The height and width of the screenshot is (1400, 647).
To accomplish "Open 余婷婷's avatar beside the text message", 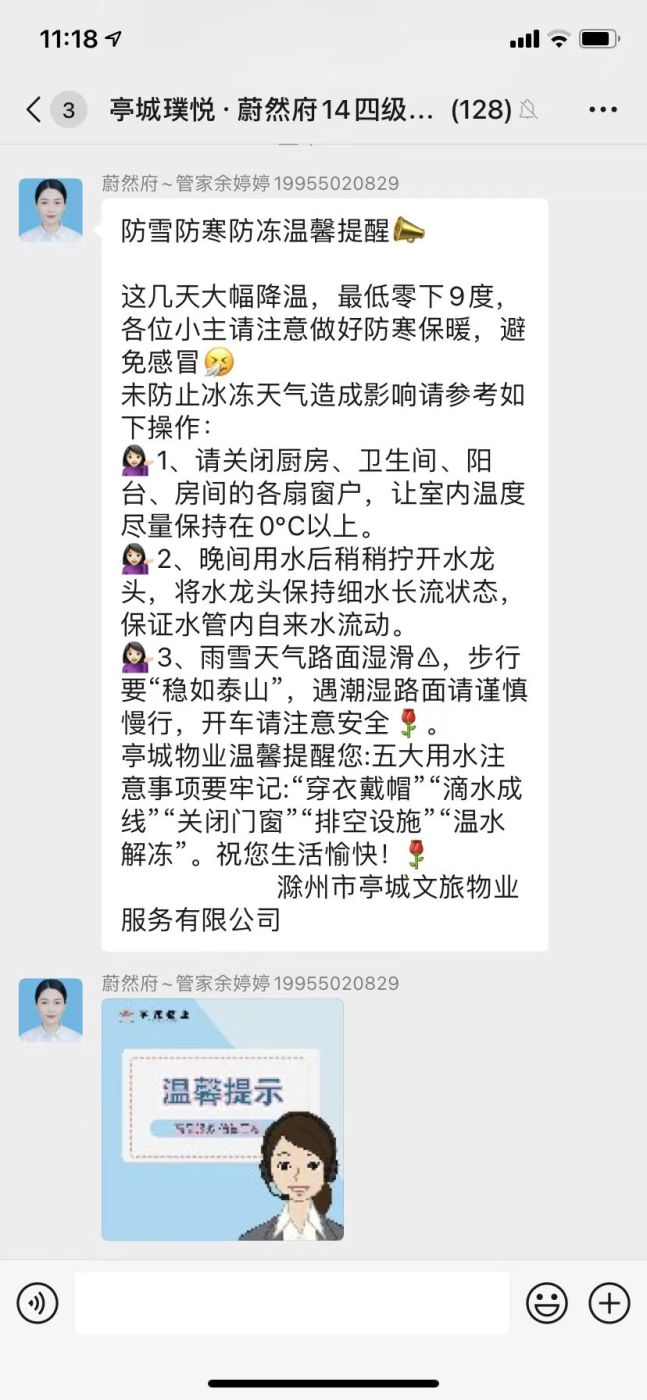I will [50, 210].
